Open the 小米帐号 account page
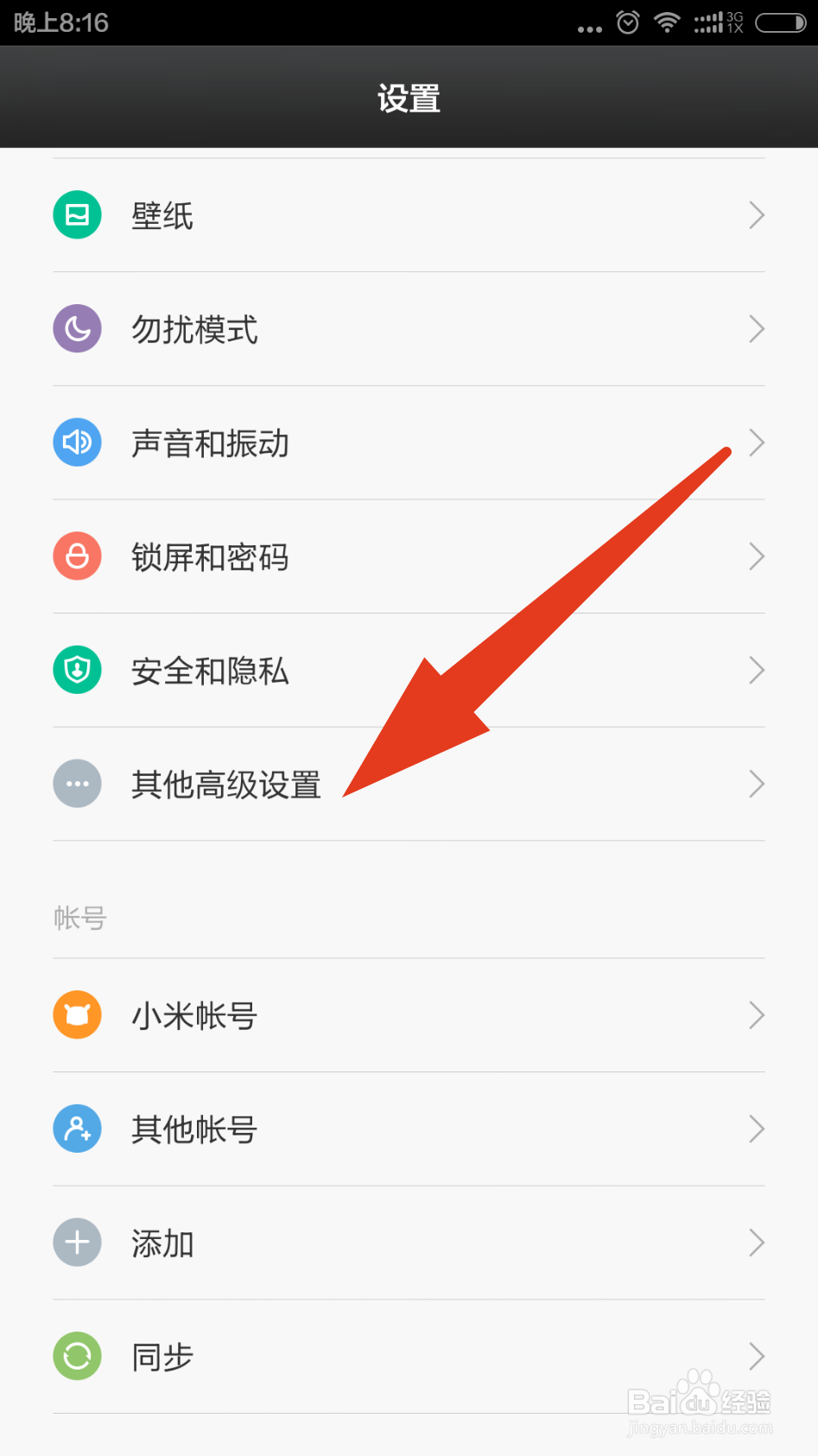The width and height of the screenshot is (818, 1456). click(193, 1014)
